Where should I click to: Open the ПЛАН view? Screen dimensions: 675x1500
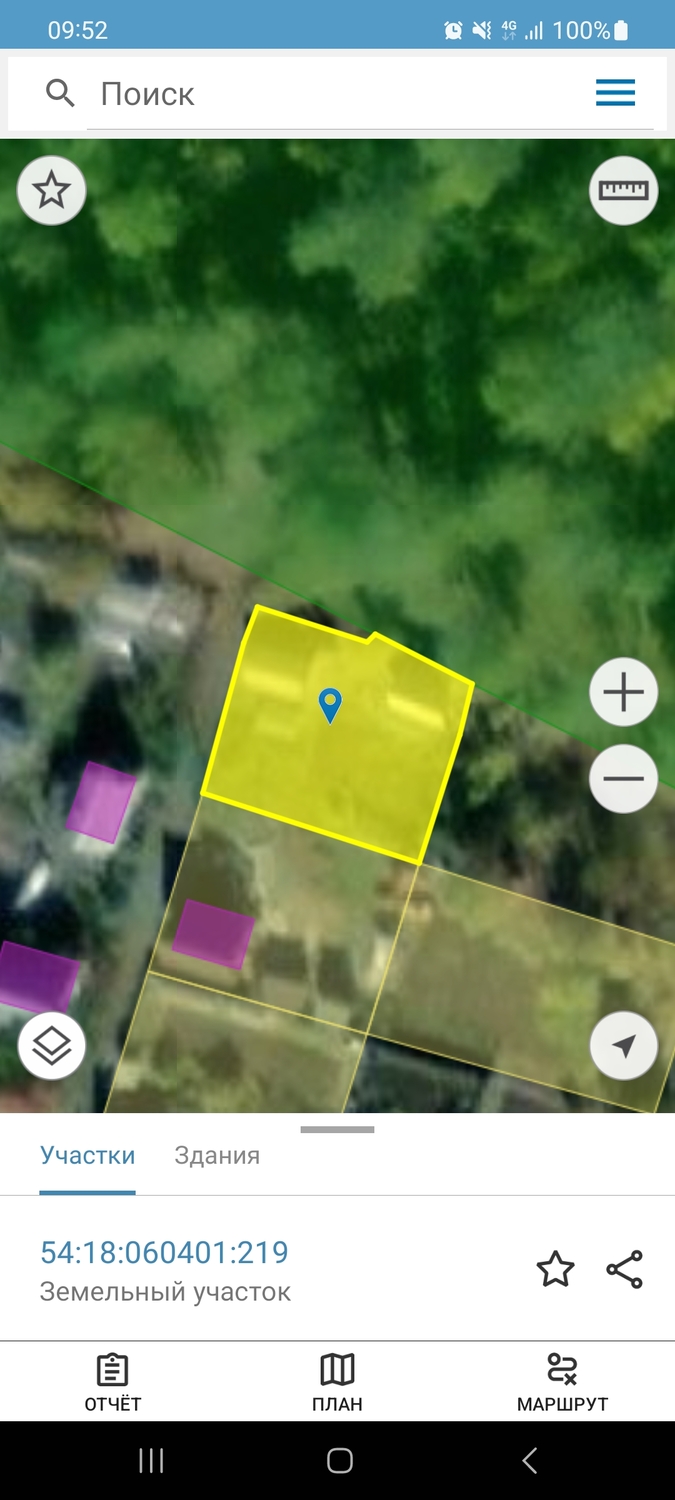337,1382
